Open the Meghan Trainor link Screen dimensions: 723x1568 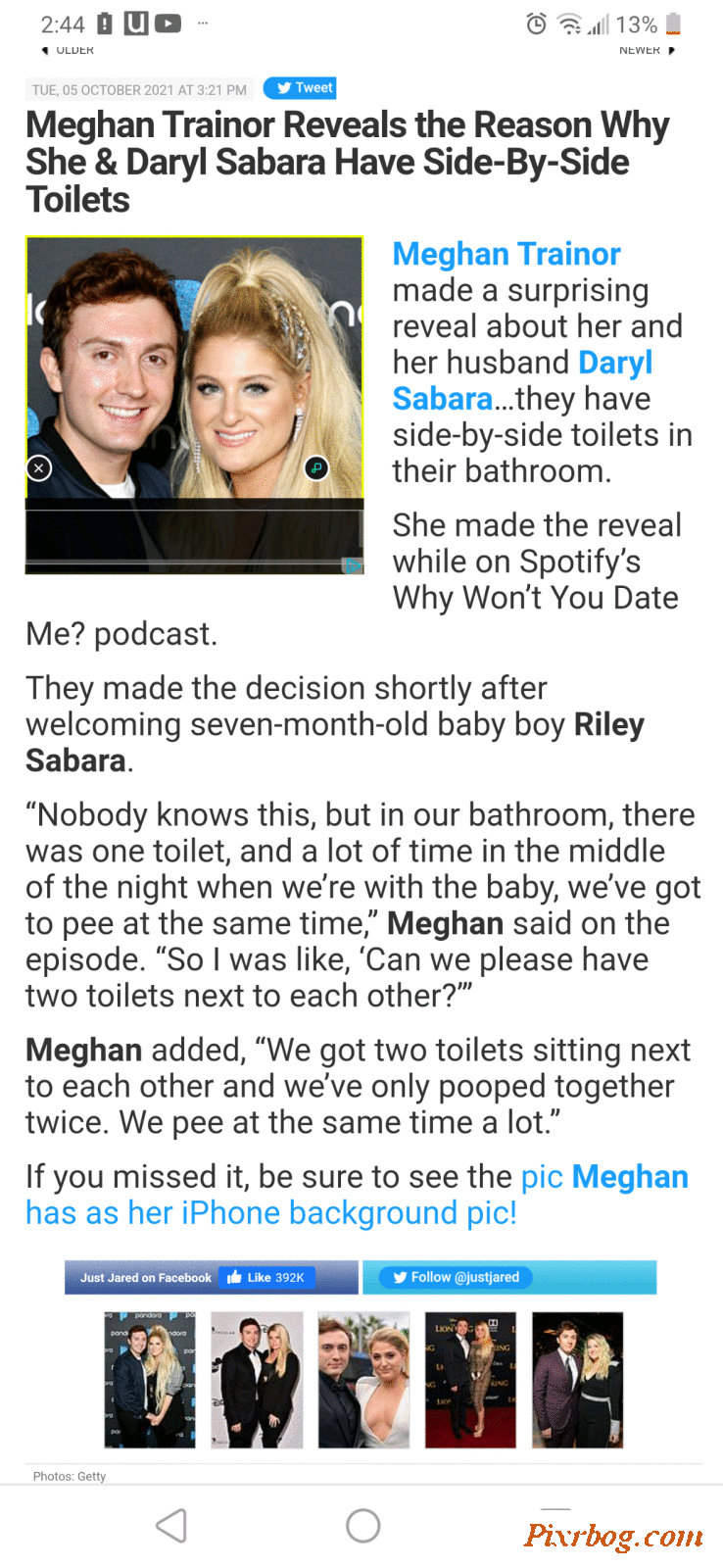coord(506,254)
